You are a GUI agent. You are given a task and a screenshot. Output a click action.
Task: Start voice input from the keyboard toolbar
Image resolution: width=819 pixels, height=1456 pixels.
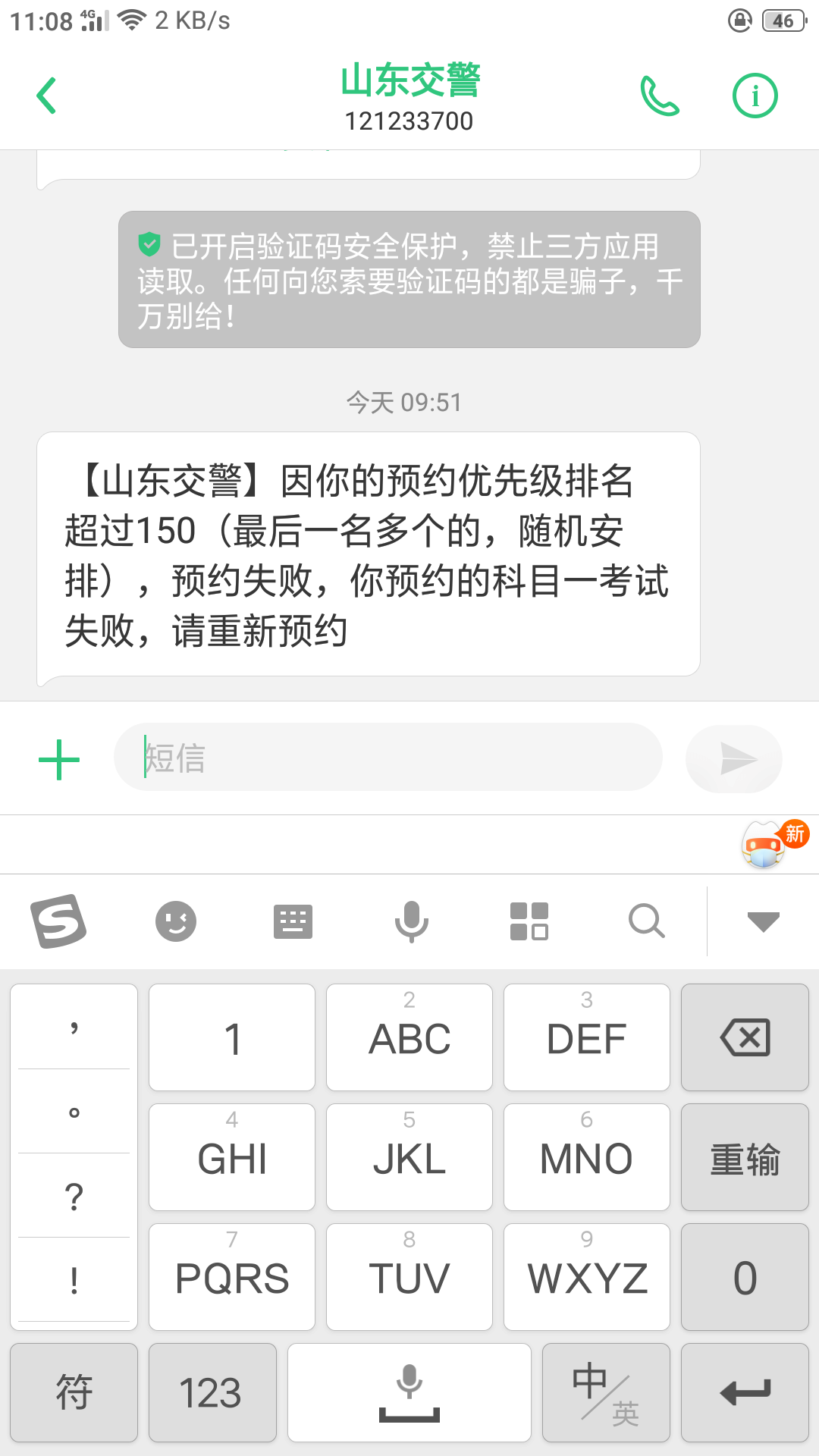[411, 921]
